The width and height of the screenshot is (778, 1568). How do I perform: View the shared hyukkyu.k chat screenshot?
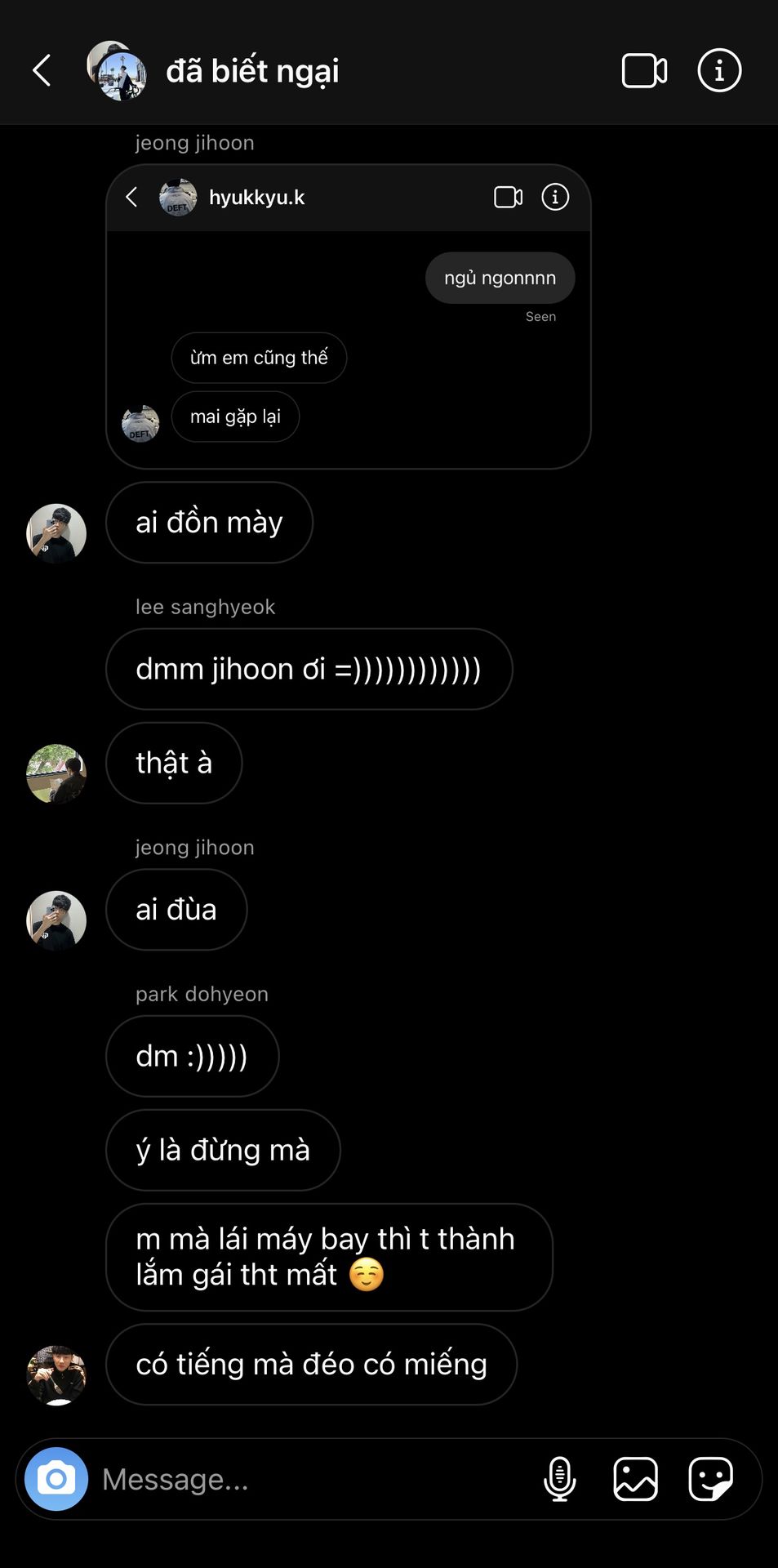[x=349, y=317]
